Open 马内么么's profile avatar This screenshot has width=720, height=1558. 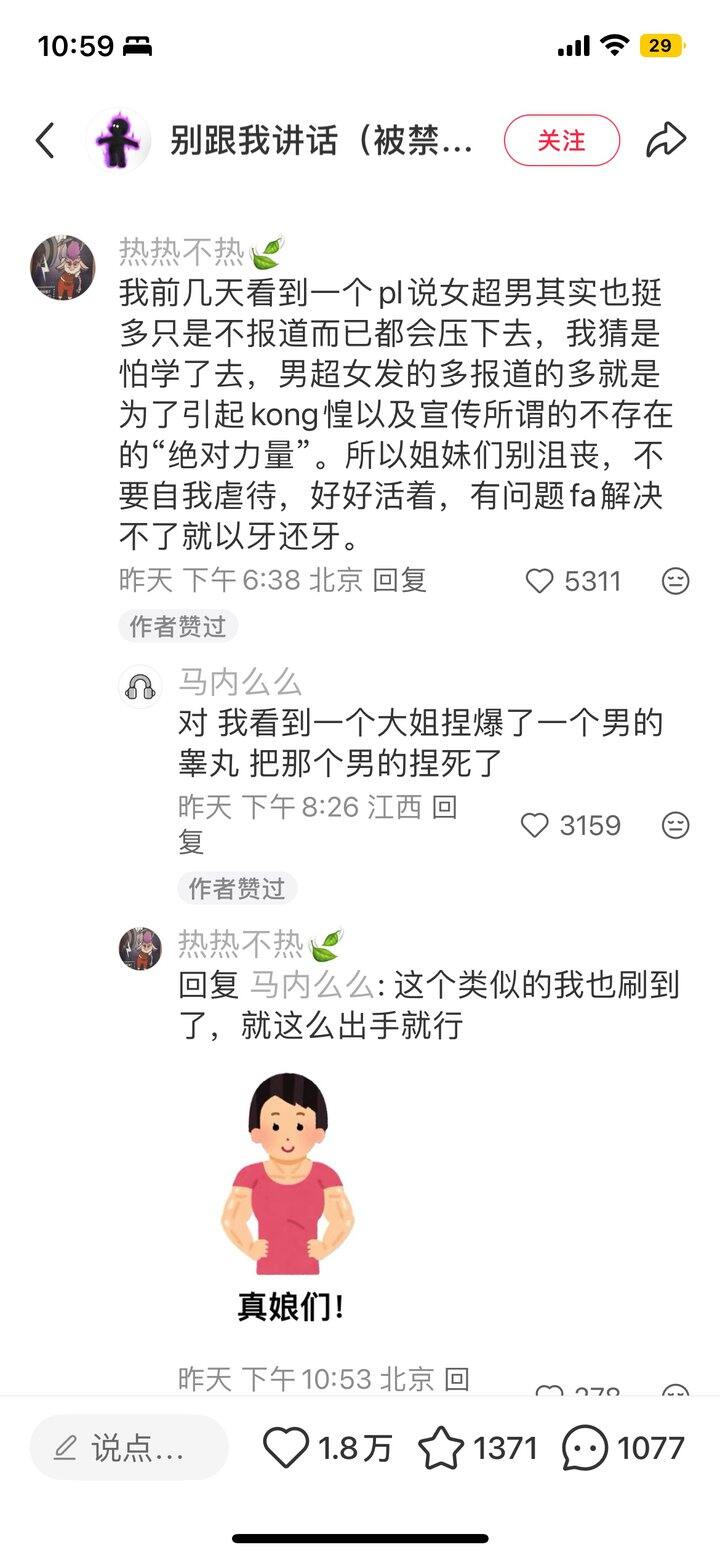pyautogui.click(x=140, y=686)
